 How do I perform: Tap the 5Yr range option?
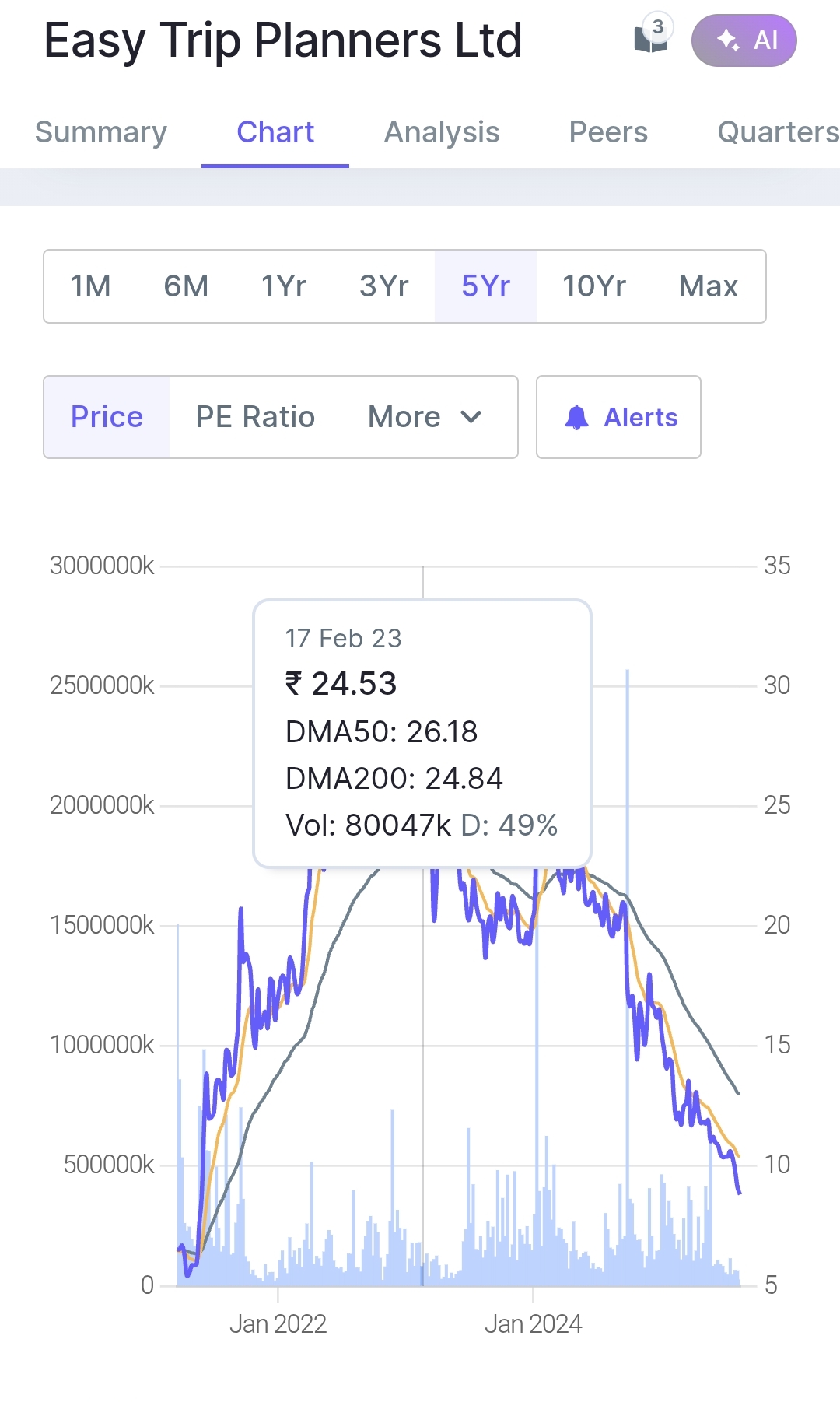coord(485,286)
